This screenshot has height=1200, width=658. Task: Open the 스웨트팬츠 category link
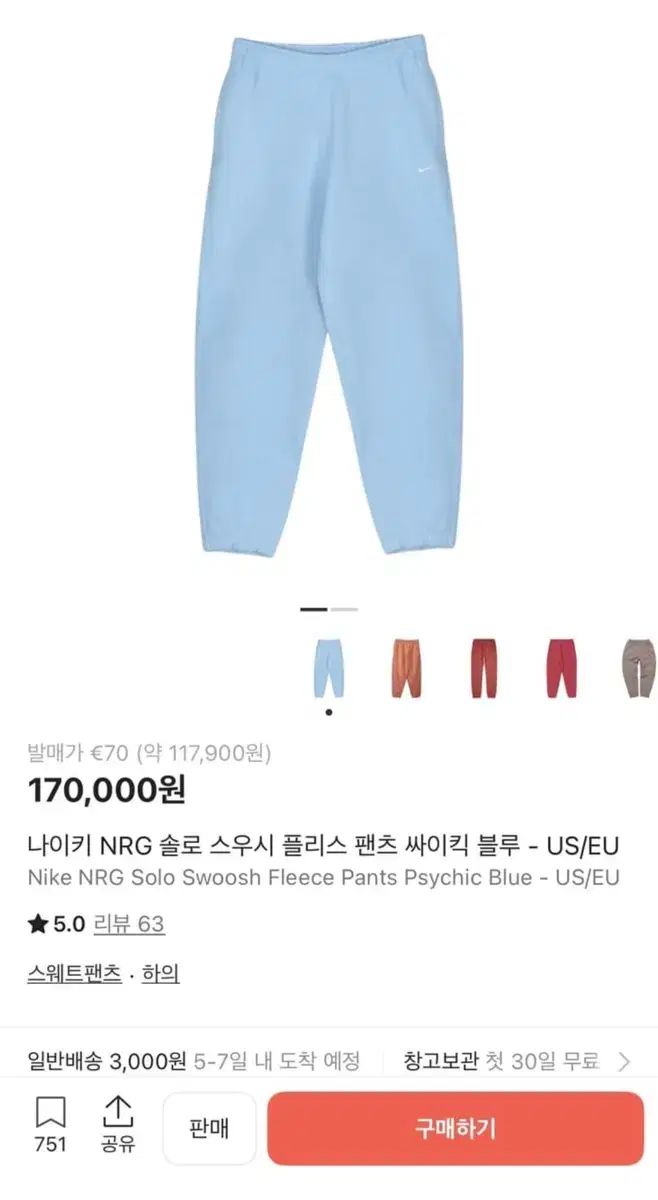(x=75, y=973)
